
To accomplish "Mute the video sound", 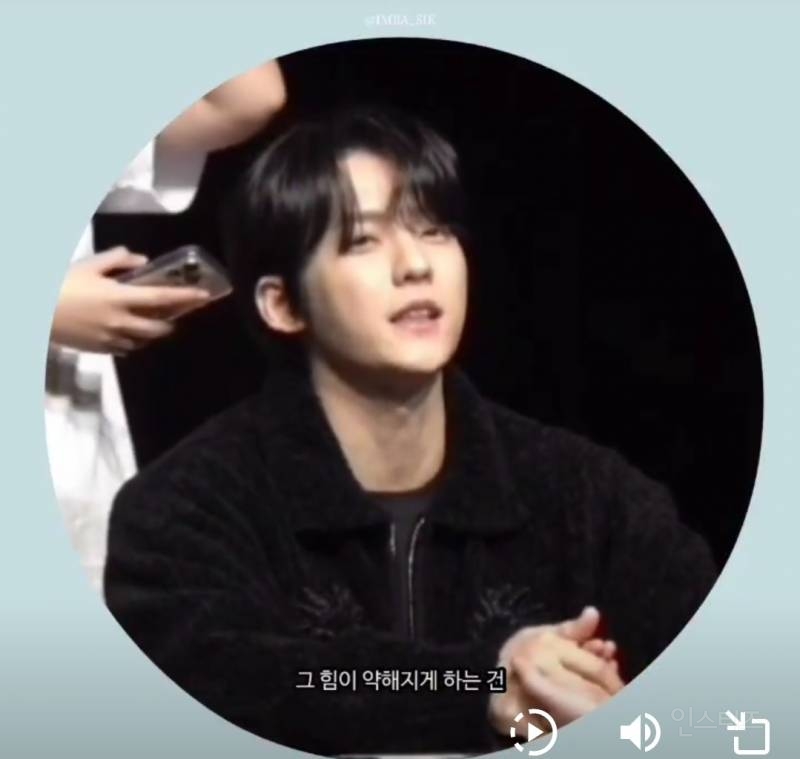I will click(x=640, y=733).
